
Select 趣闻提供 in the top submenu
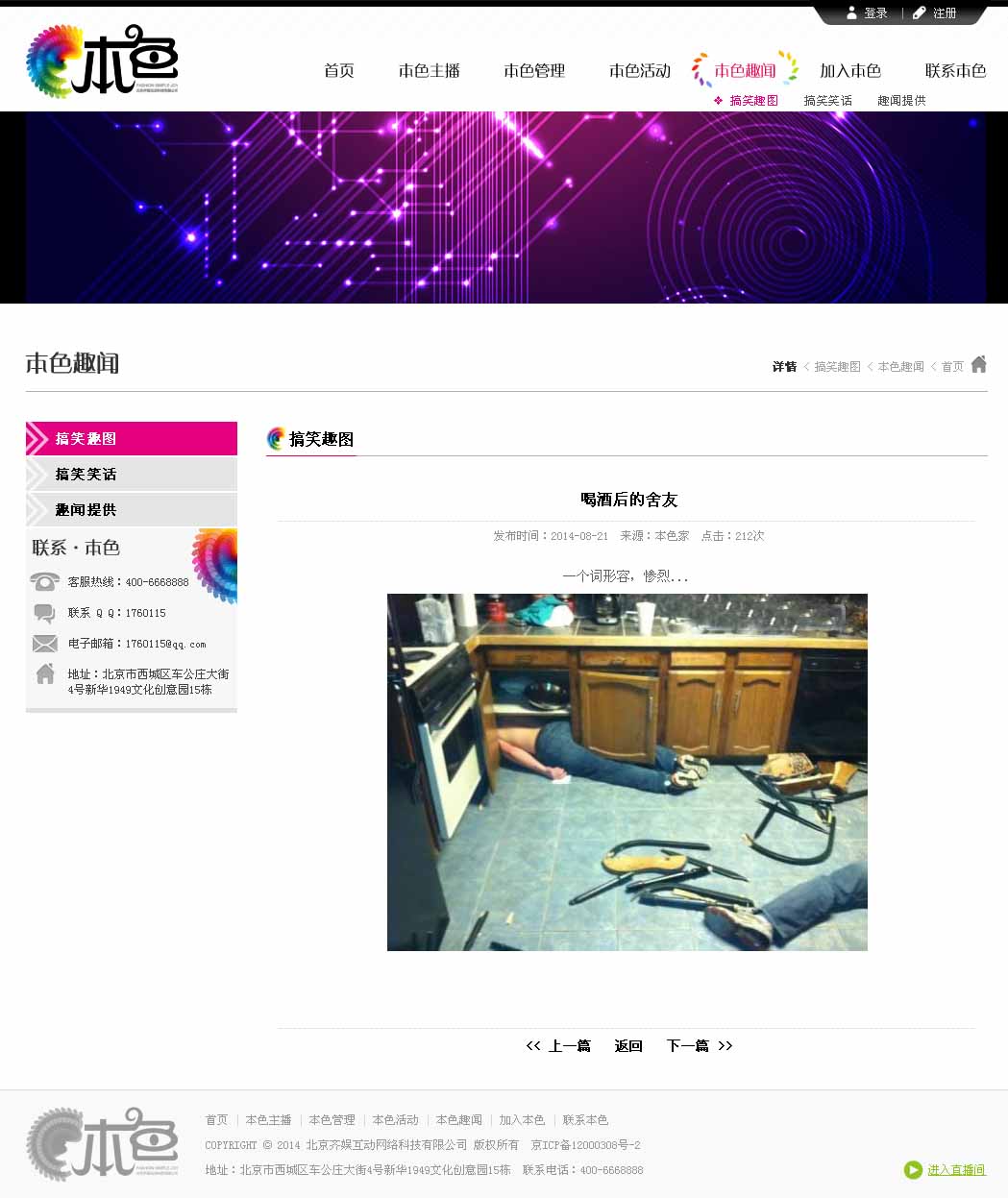pyautogui.click(x=901, y=101)
